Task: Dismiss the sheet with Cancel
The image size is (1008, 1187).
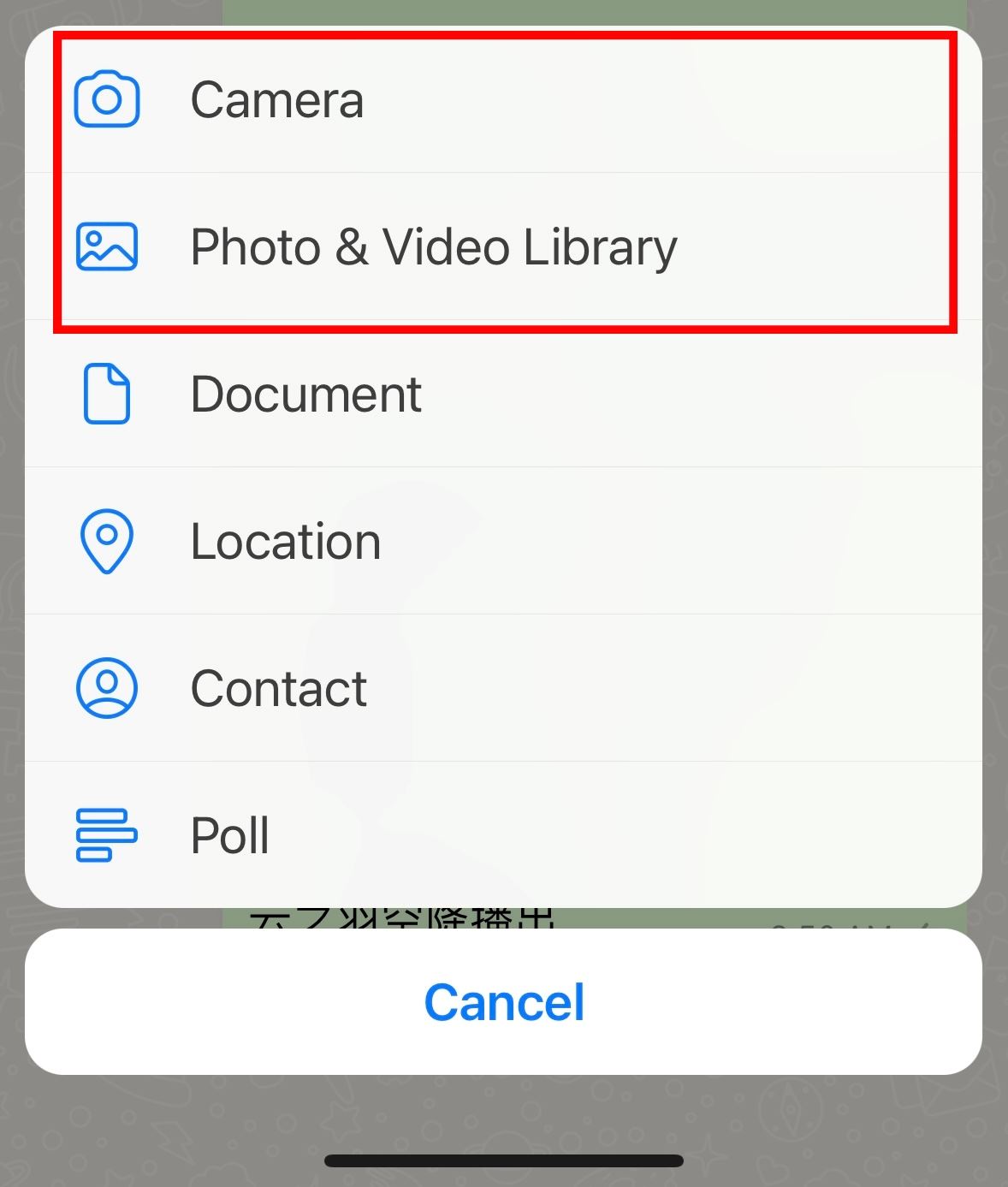Action: coord(503,1002)
